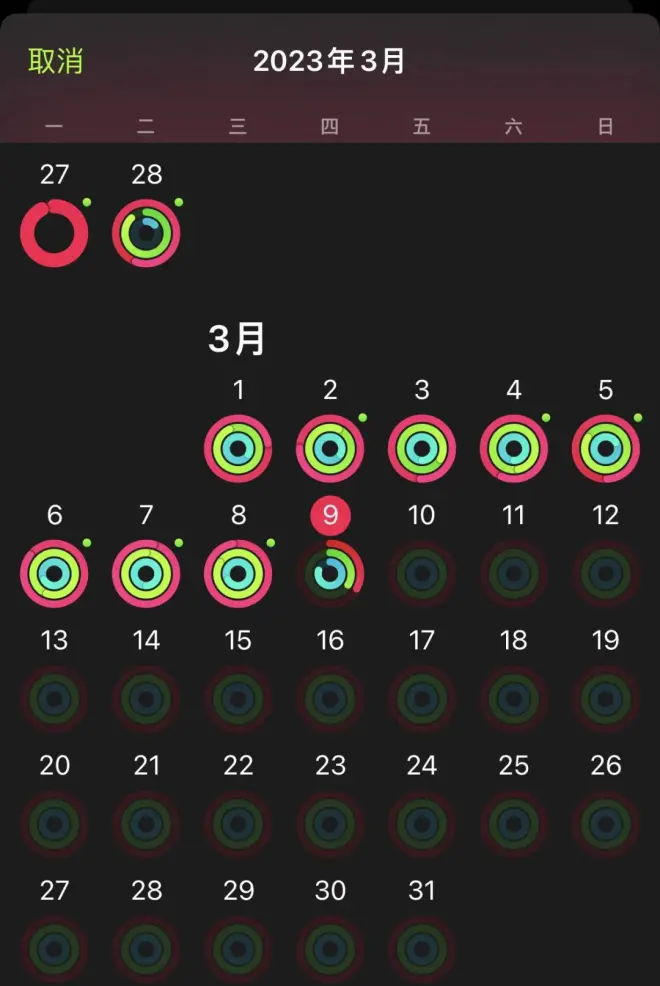The image size is (660, 986).
Task: Select March 1 activity rings
Action: 238,449
